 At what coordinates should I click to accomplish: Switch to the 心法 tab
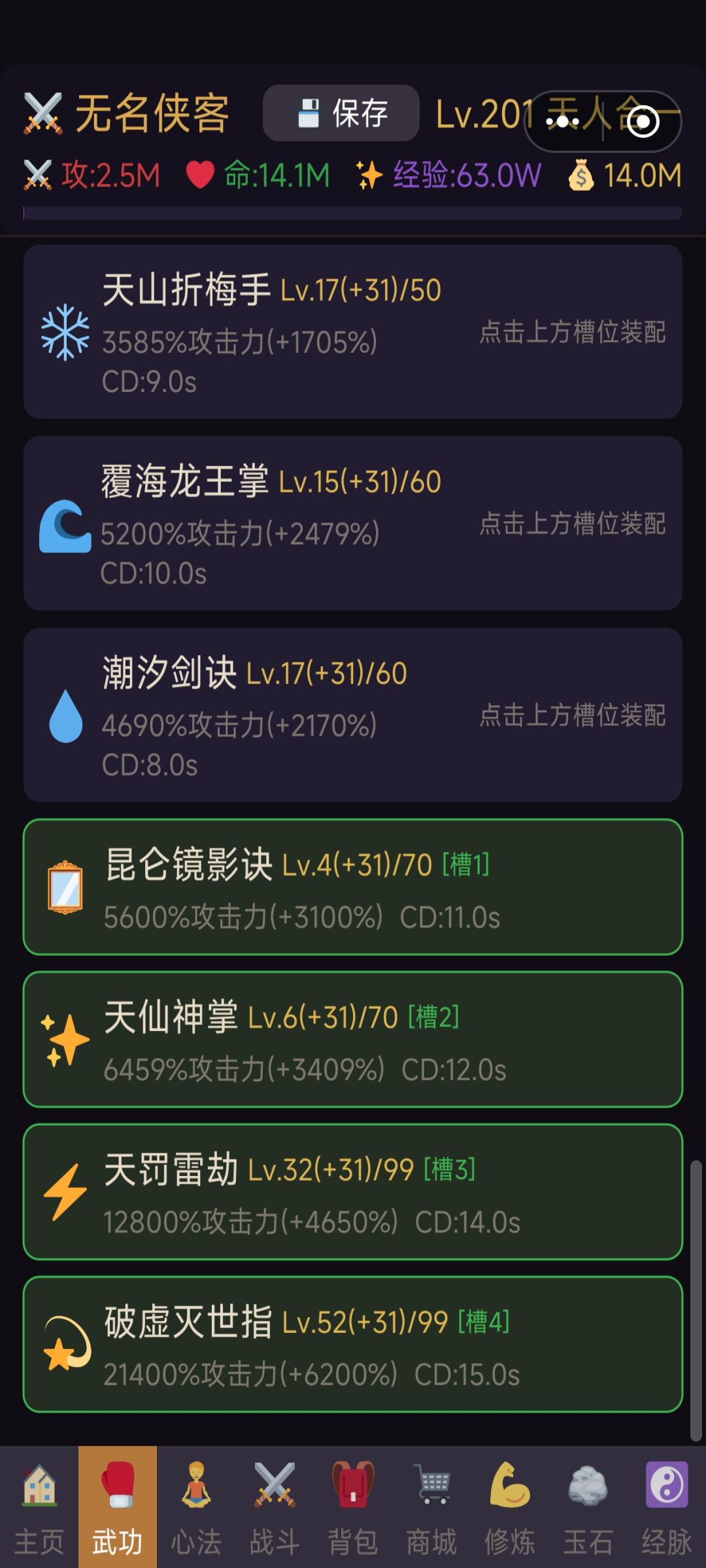196,1507
